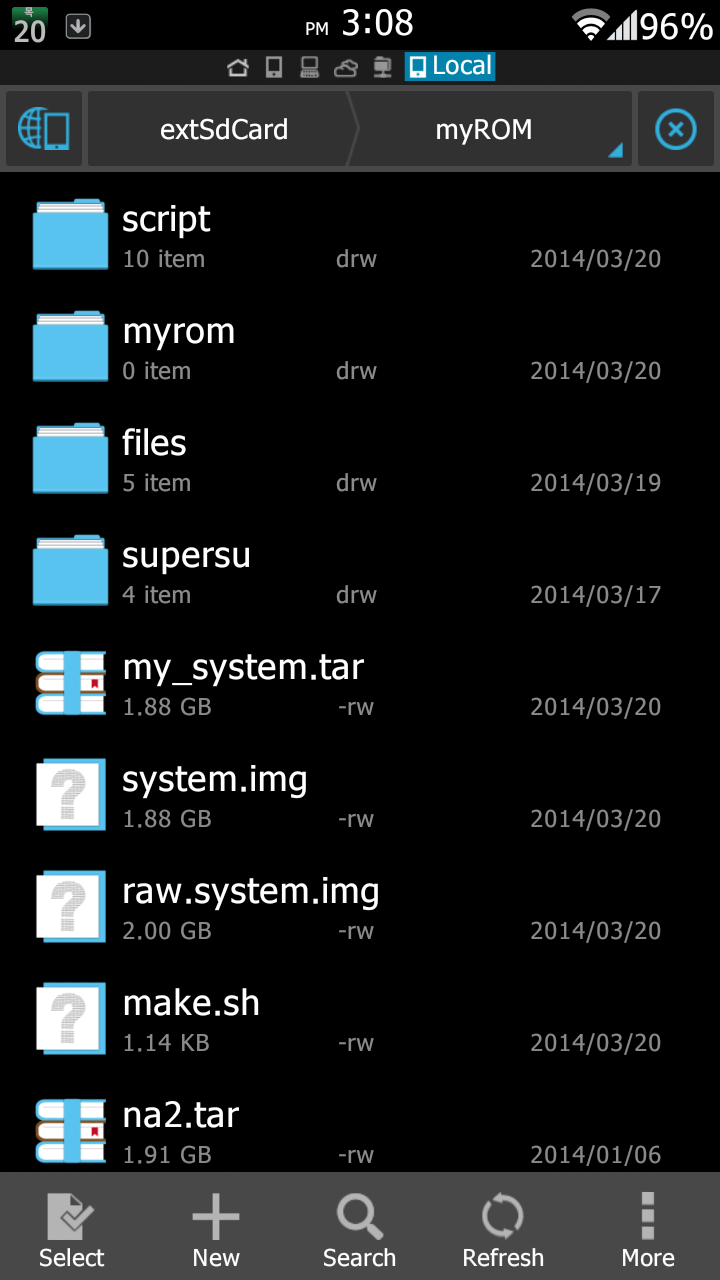The width and height of the screenshot is (720, 1280).
Task: Switch to the Local window tab
Action: (x=450, y=67)
